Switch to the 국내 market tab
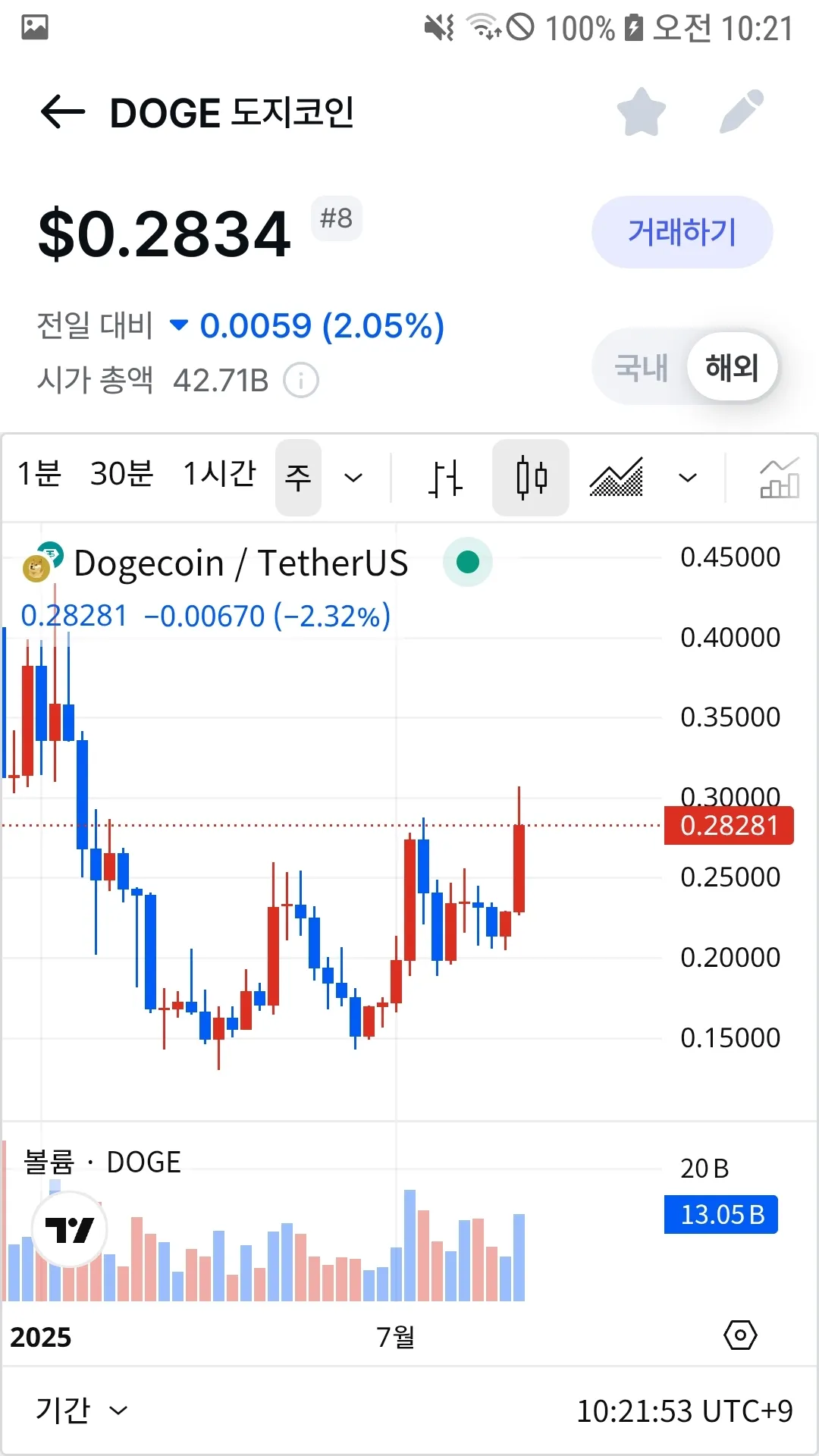 point(641,368)
